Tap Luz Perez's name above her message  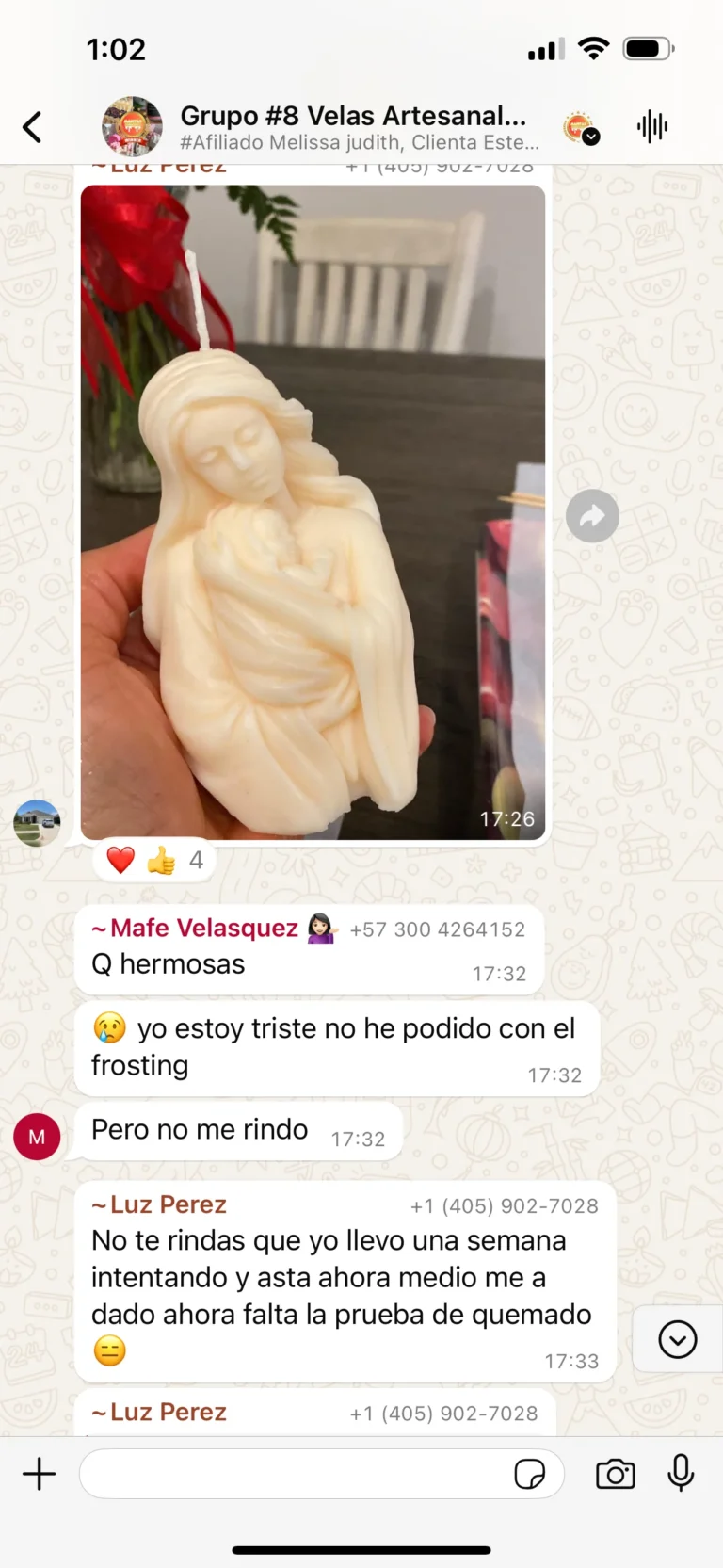(x=168, y=1204)
